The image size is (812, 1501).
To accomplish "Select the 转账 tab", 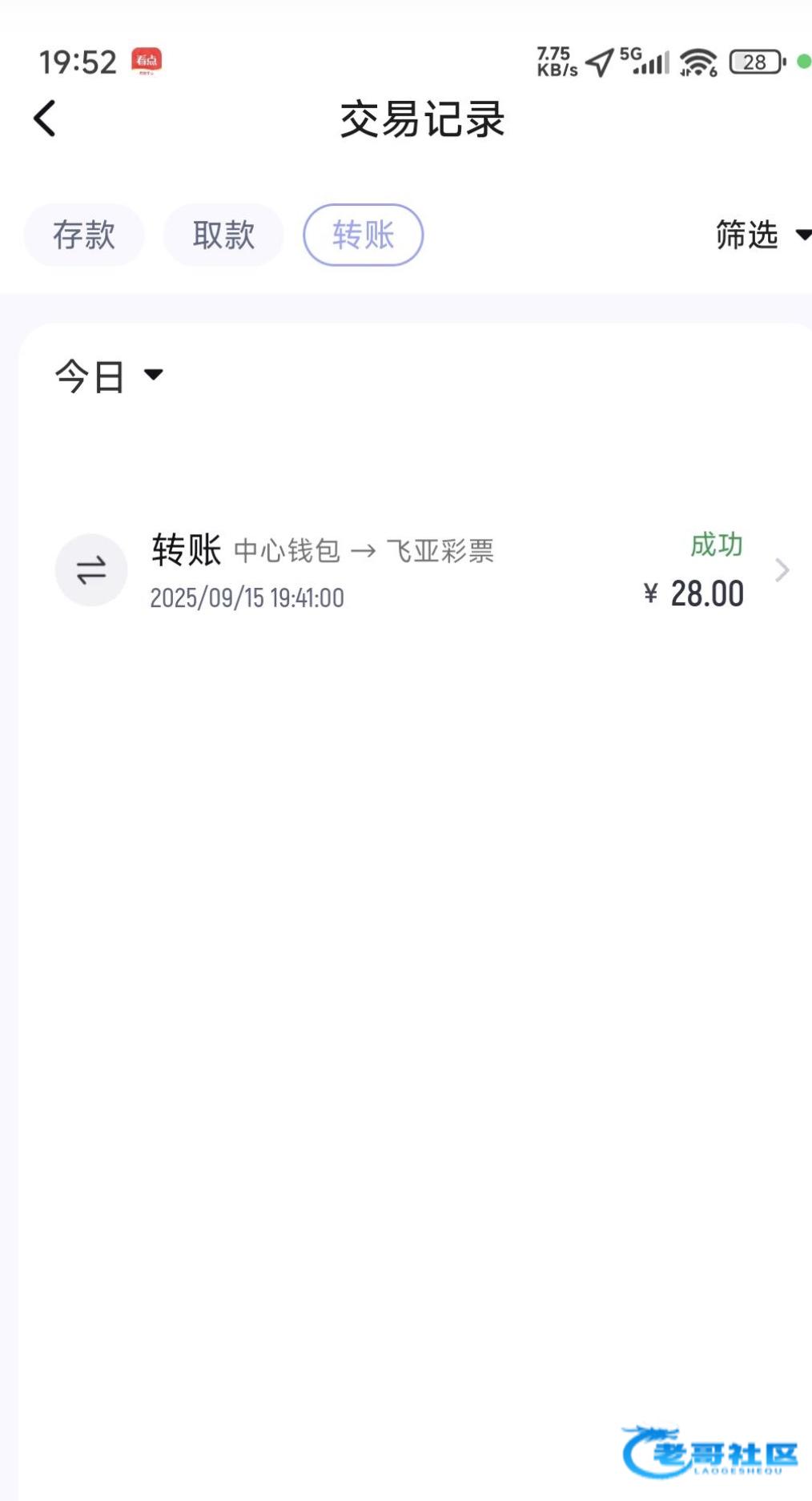I will pyautogui.click(x=363, y=235).
